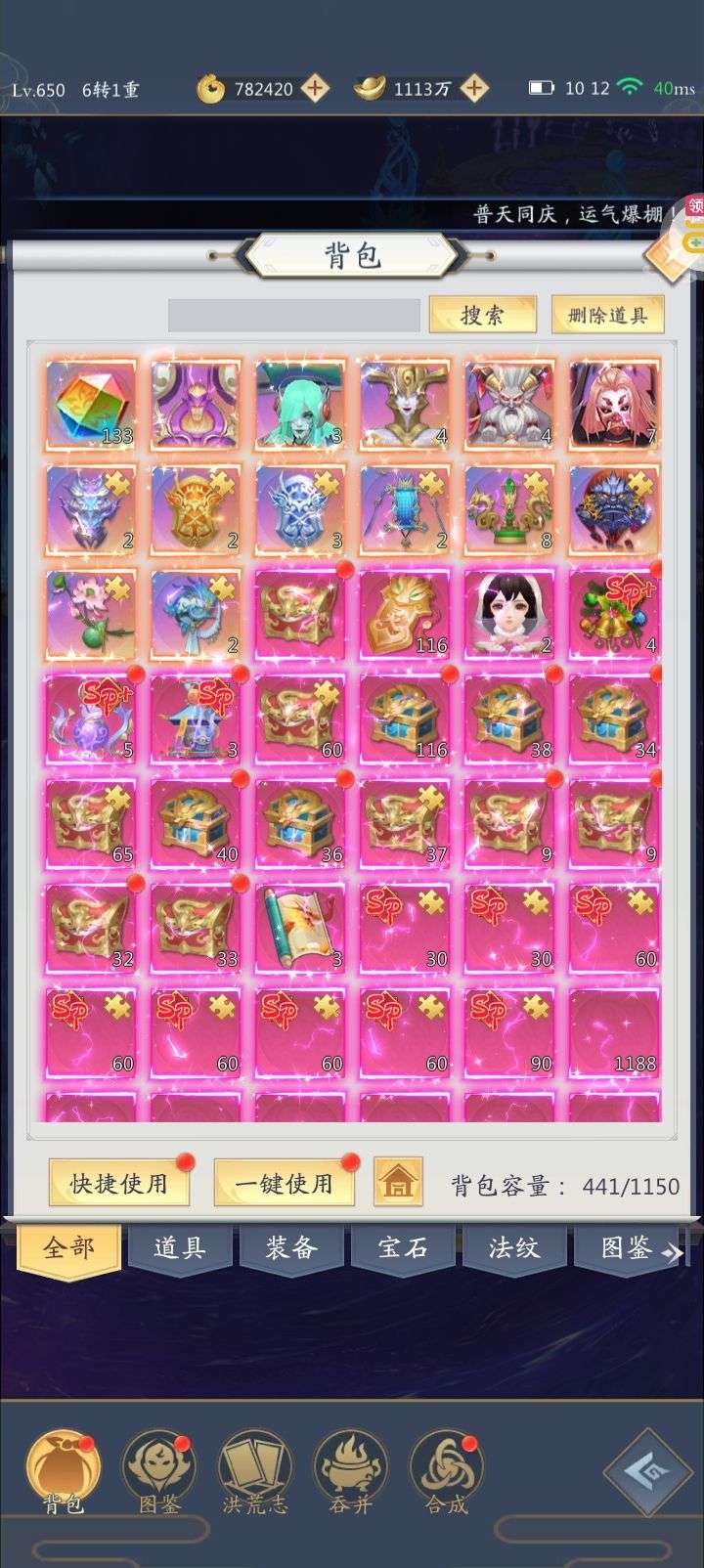Tap 一键使用 one-key use button
The image size is (704, 1568).
point(284,1184)
